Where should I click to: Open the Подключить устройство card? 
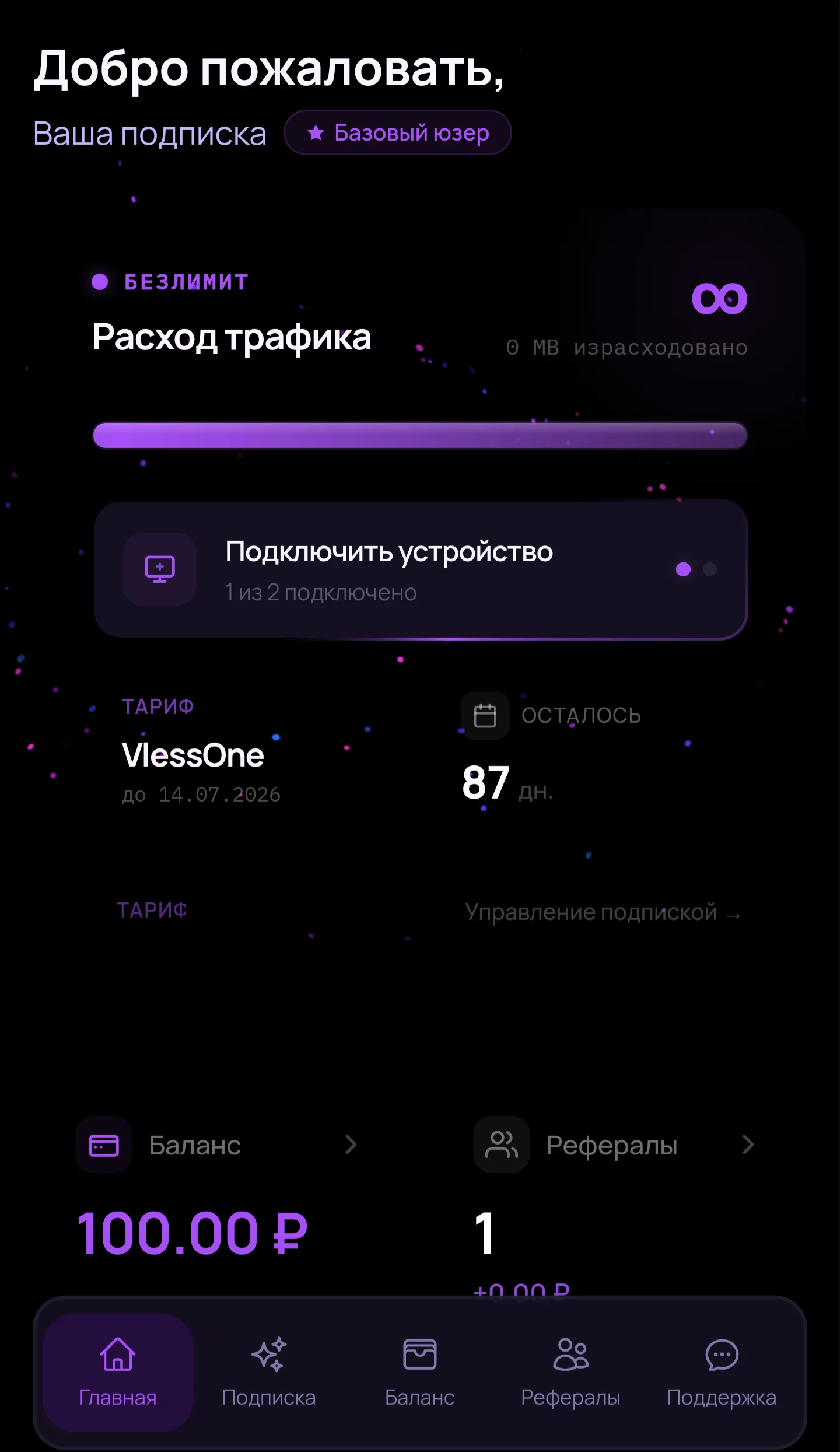click(421, 569)
